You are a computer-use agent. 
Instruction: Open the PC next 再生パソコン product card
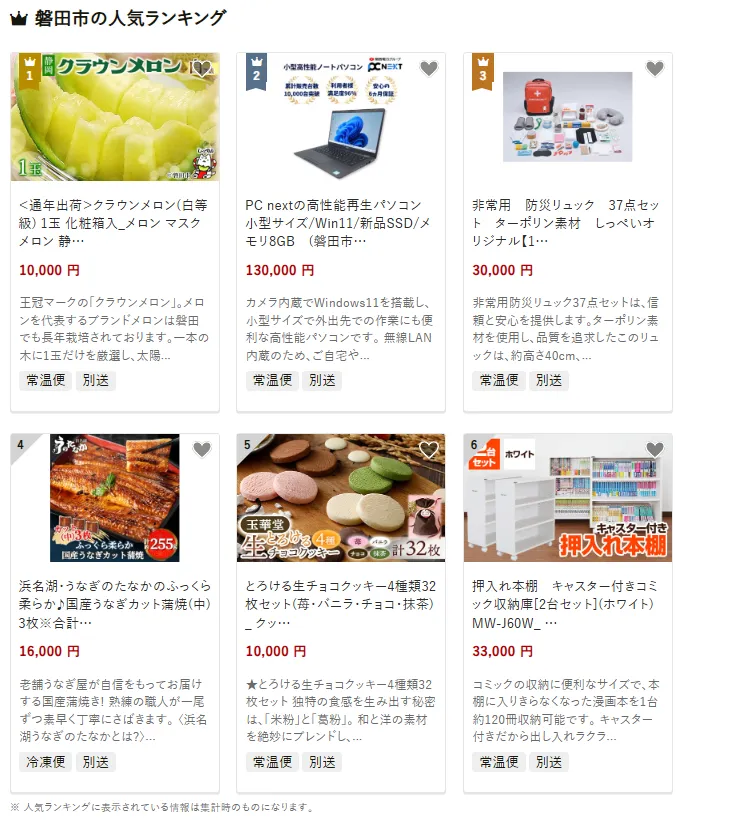click(x=340, y=223)
